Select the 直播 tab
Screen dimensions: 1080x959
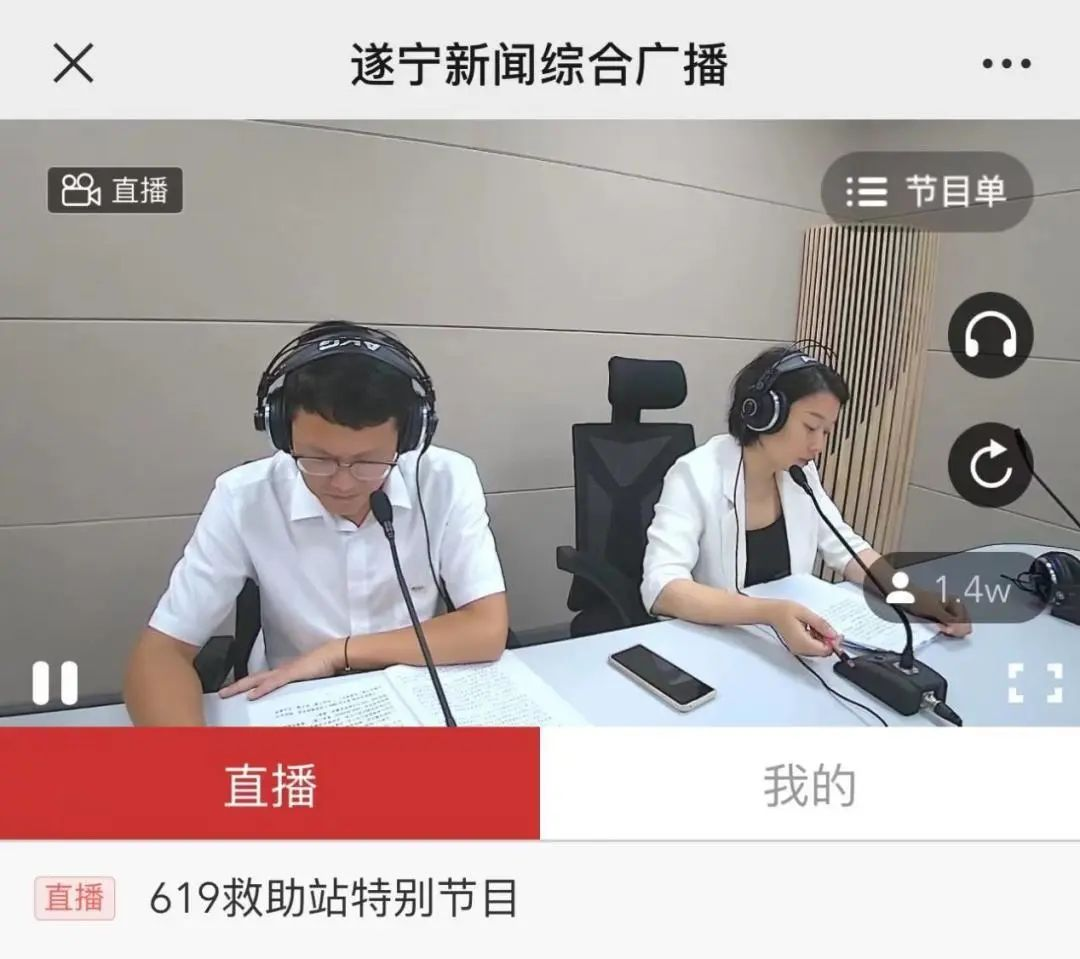click(x=270, y=784)
